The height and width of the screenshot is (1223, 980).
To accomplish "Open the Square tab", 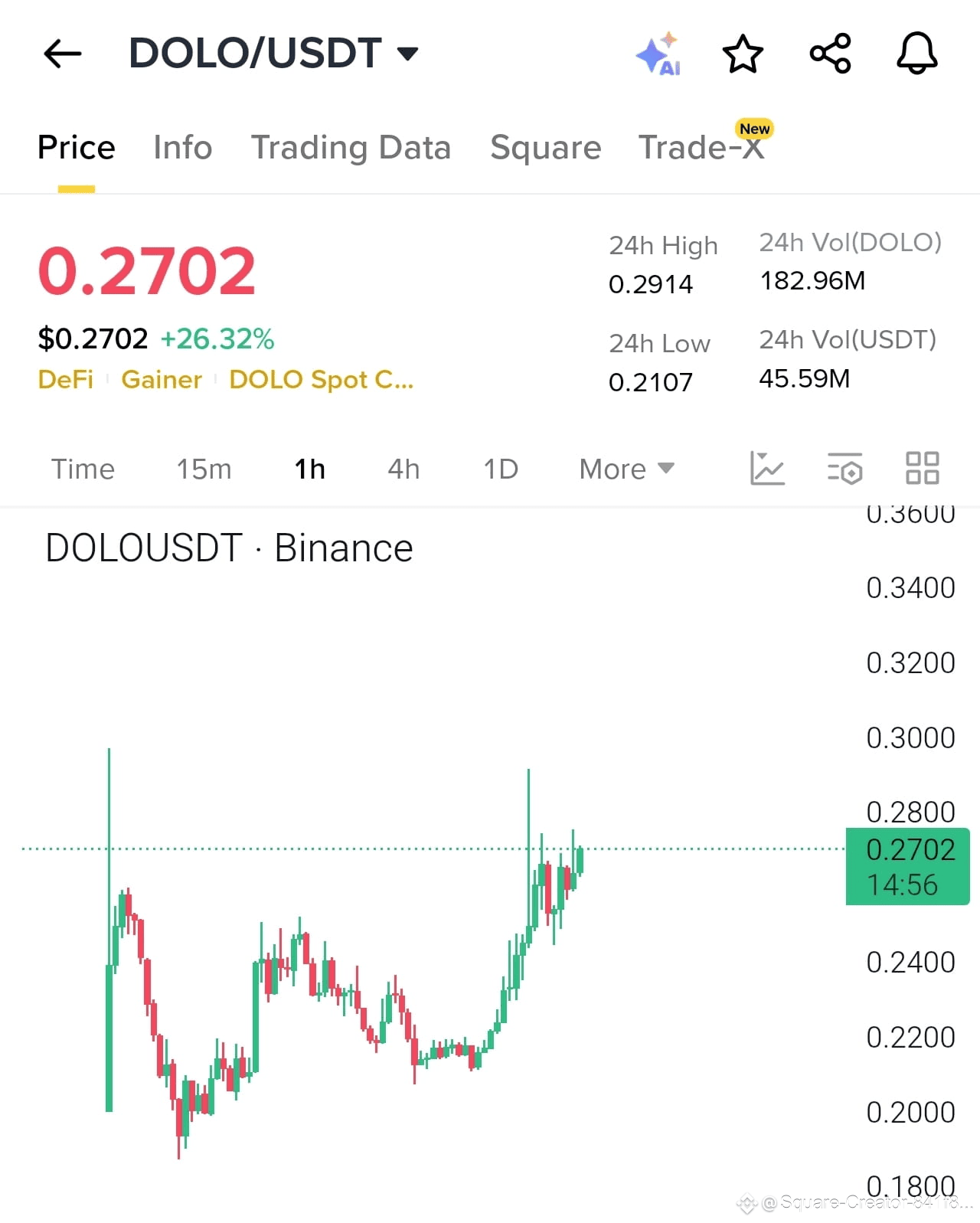I will (x=545, y=147).
